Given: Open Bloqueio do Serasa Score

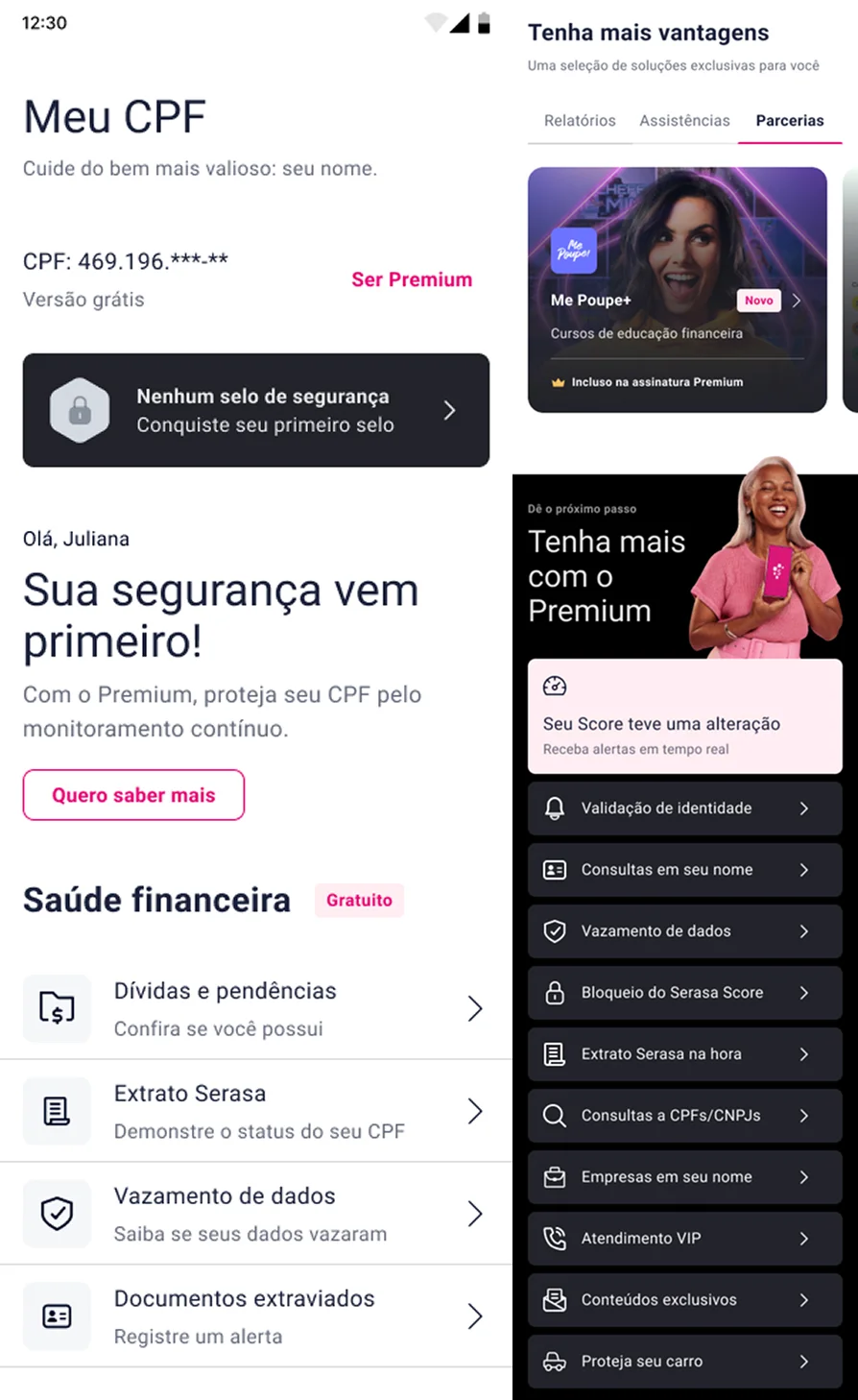Looking at the screenshot, I should pos(684,993).
